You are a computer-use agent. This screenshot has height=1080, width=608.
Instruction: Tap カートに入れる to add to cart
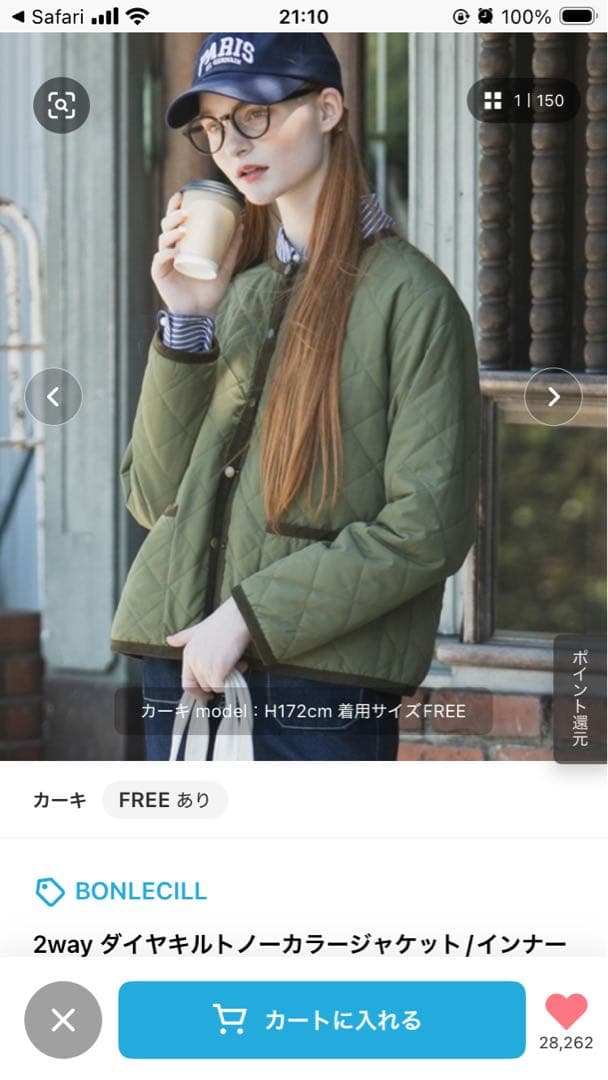pyautogui.click(x=321, y=1019)
